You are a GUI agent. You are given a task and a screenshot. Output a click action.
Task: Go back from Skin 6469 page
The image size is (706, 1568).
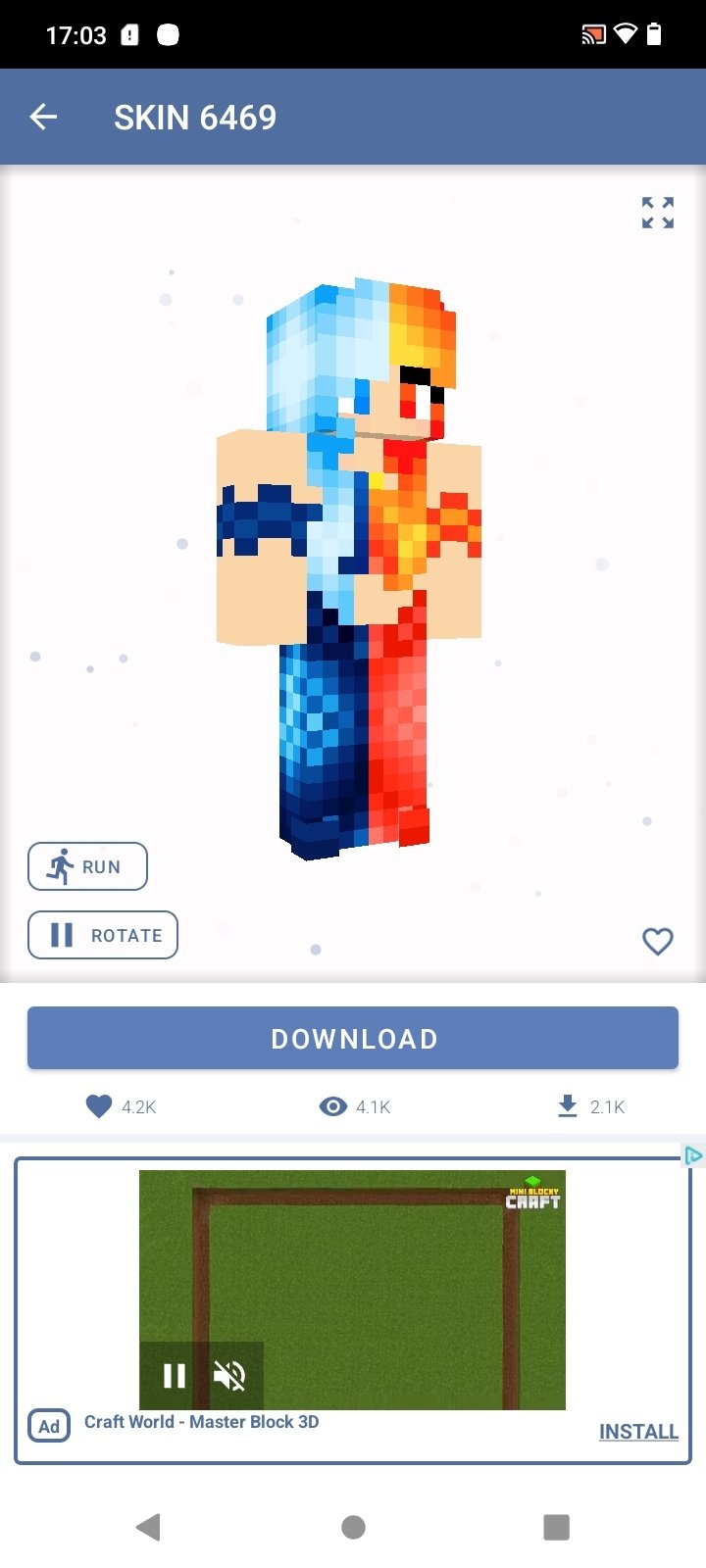[43, 118]
